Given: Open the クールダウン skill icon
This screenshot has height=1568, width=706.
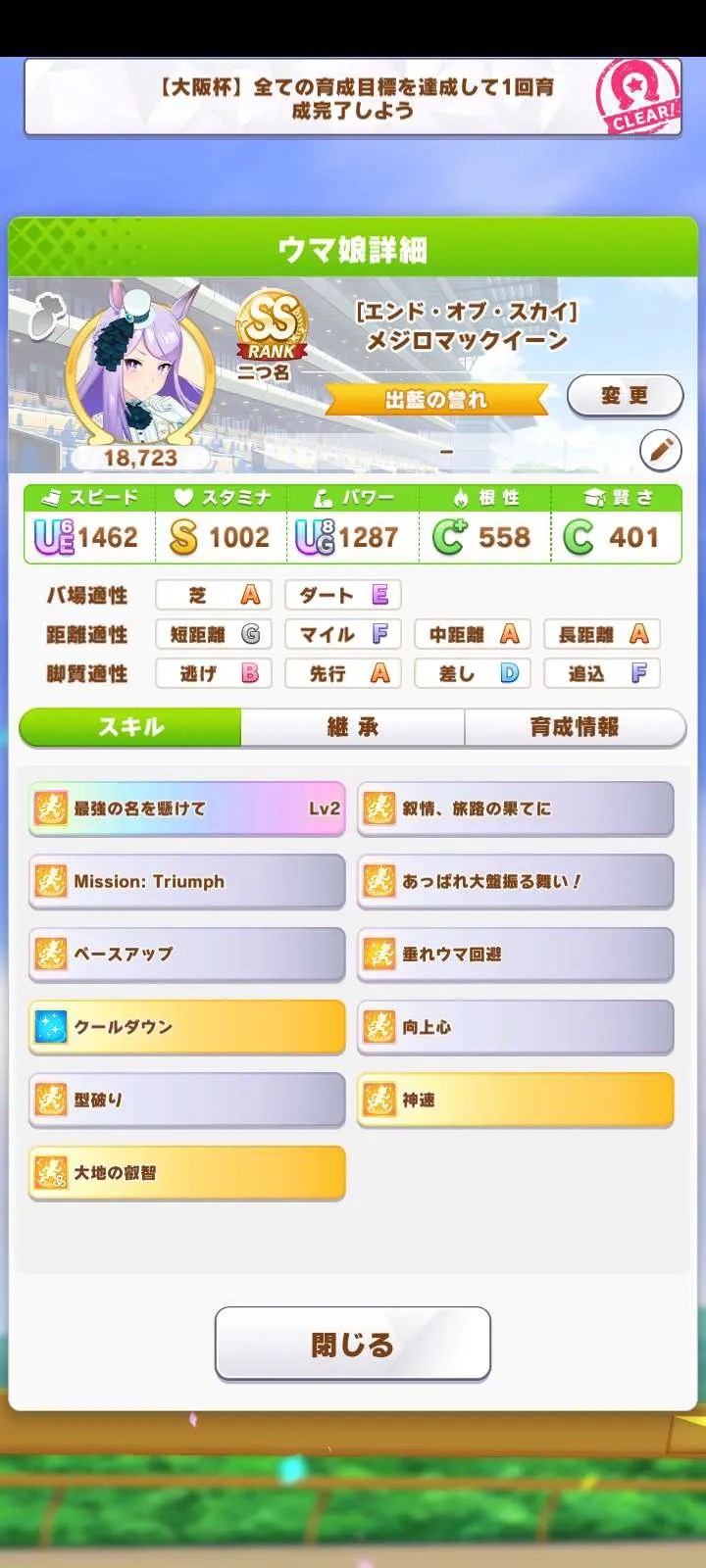Looking at the screenshot, I should pos(50,1027).
